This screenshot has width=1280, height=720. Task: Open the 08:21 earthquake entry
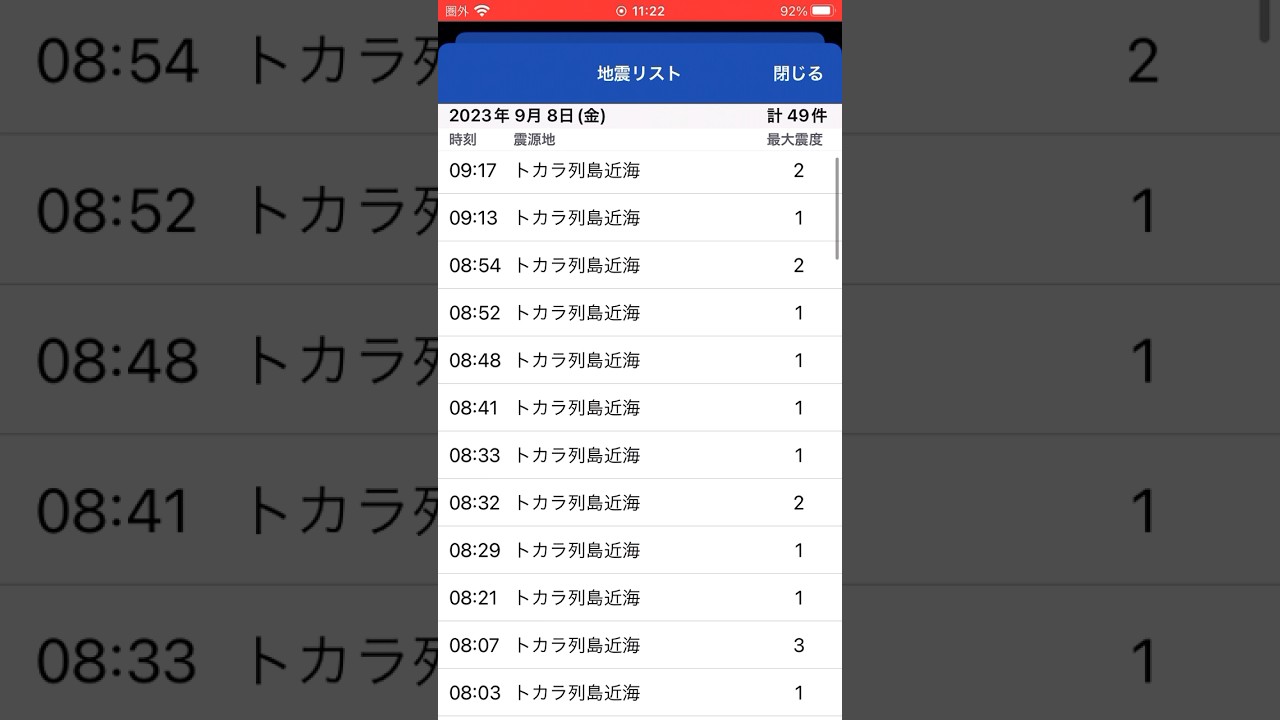click(x=638, y=598)
